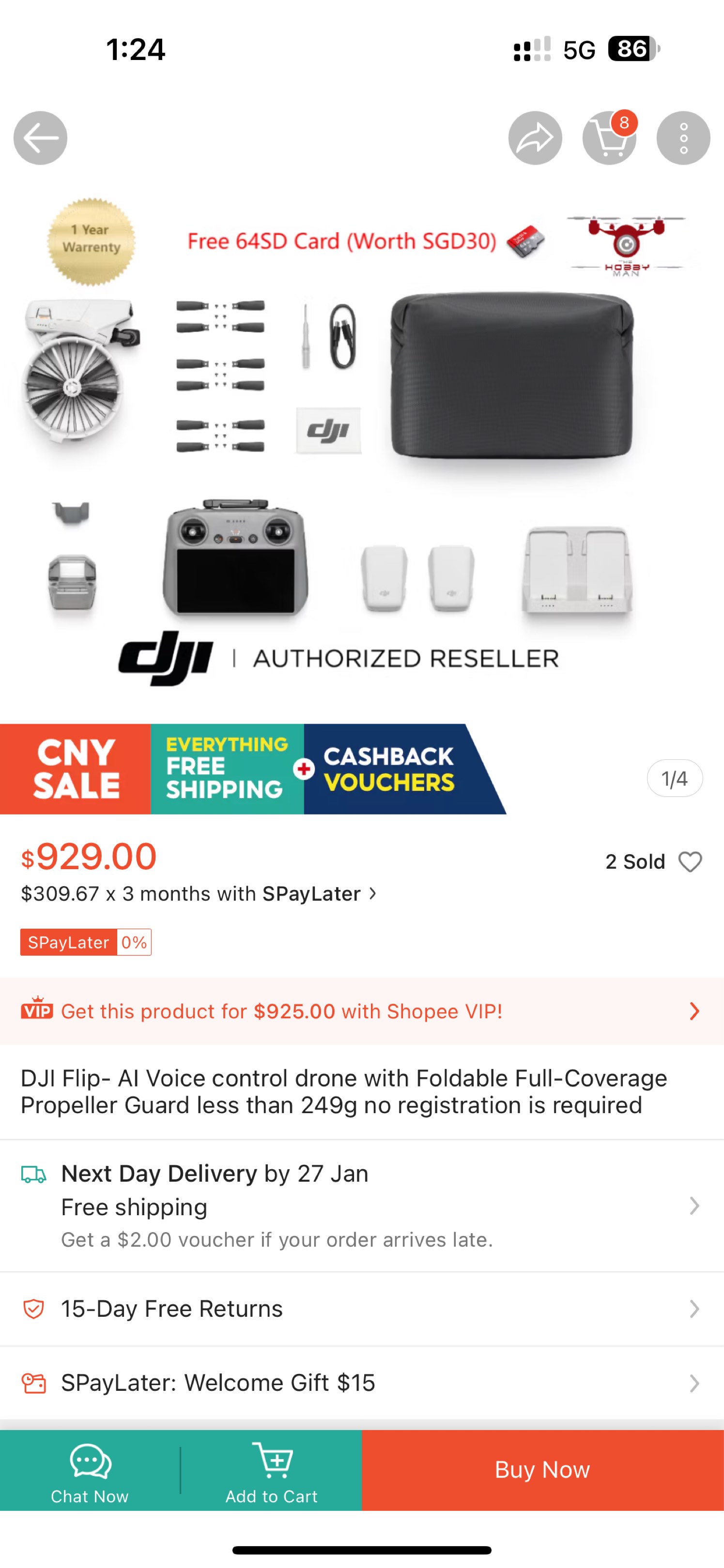This screenshot has width=724, height=1568.
Task: Open Chat Now with the seller
Action: pos(89,1468)
